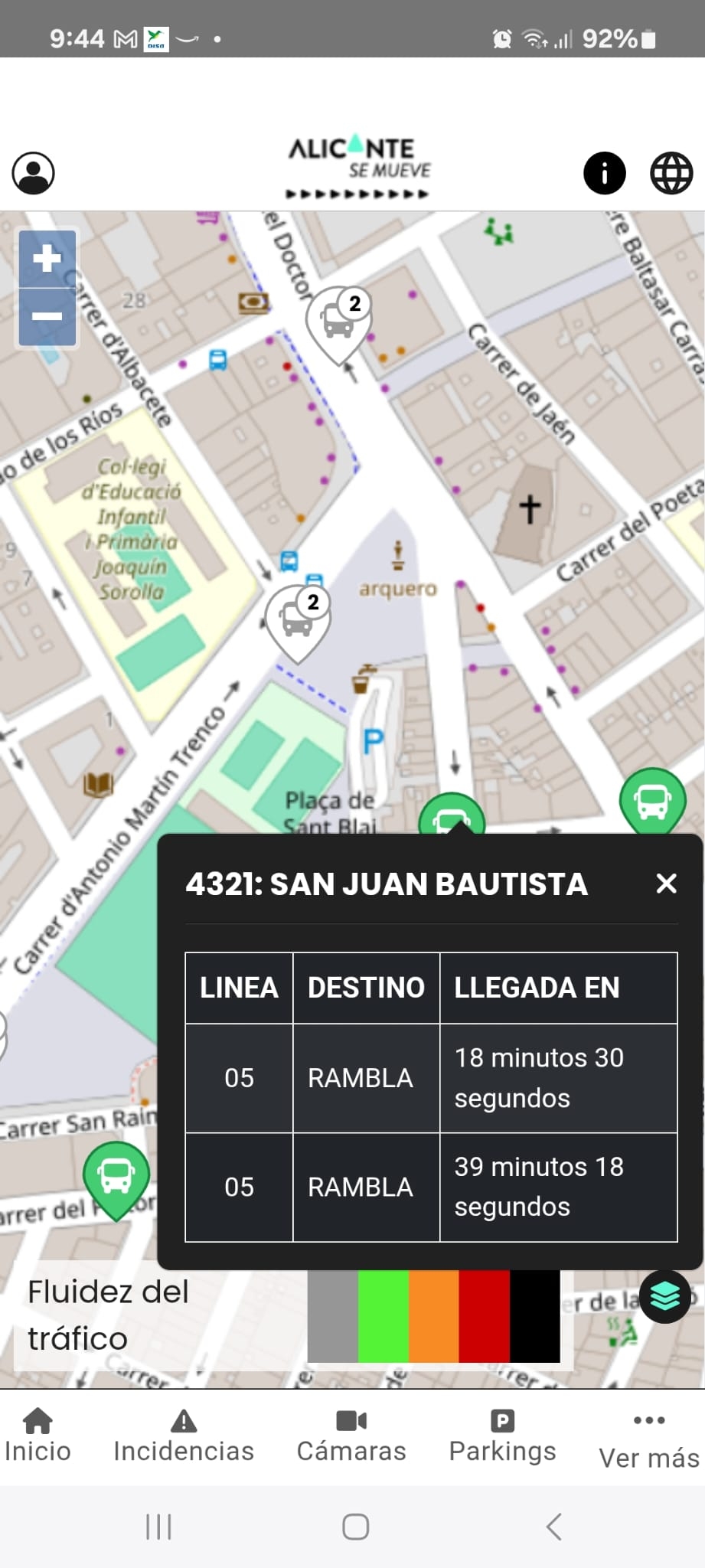Tap the info icon in the header
705x1568 pixels.
point(604,172)
